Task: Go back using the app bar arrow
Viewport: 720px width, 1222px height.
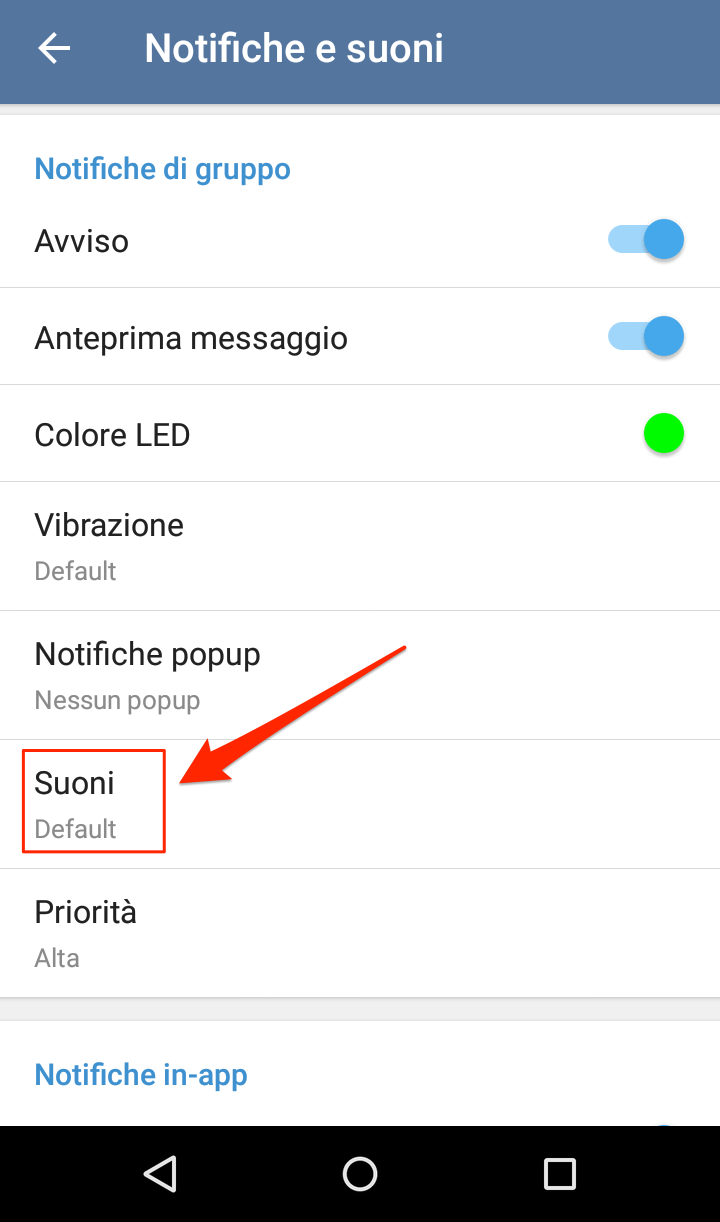Action: click(x=54, y=48)
